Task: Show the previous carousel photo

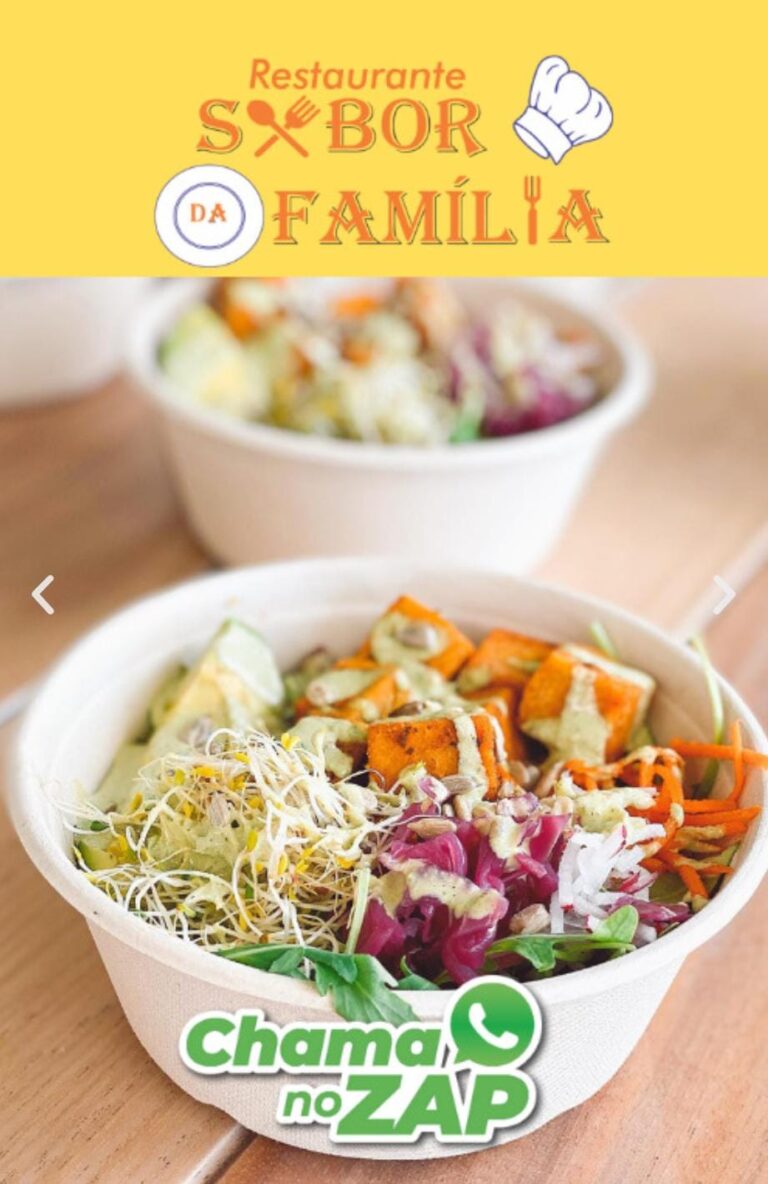Action: point(43,595)
